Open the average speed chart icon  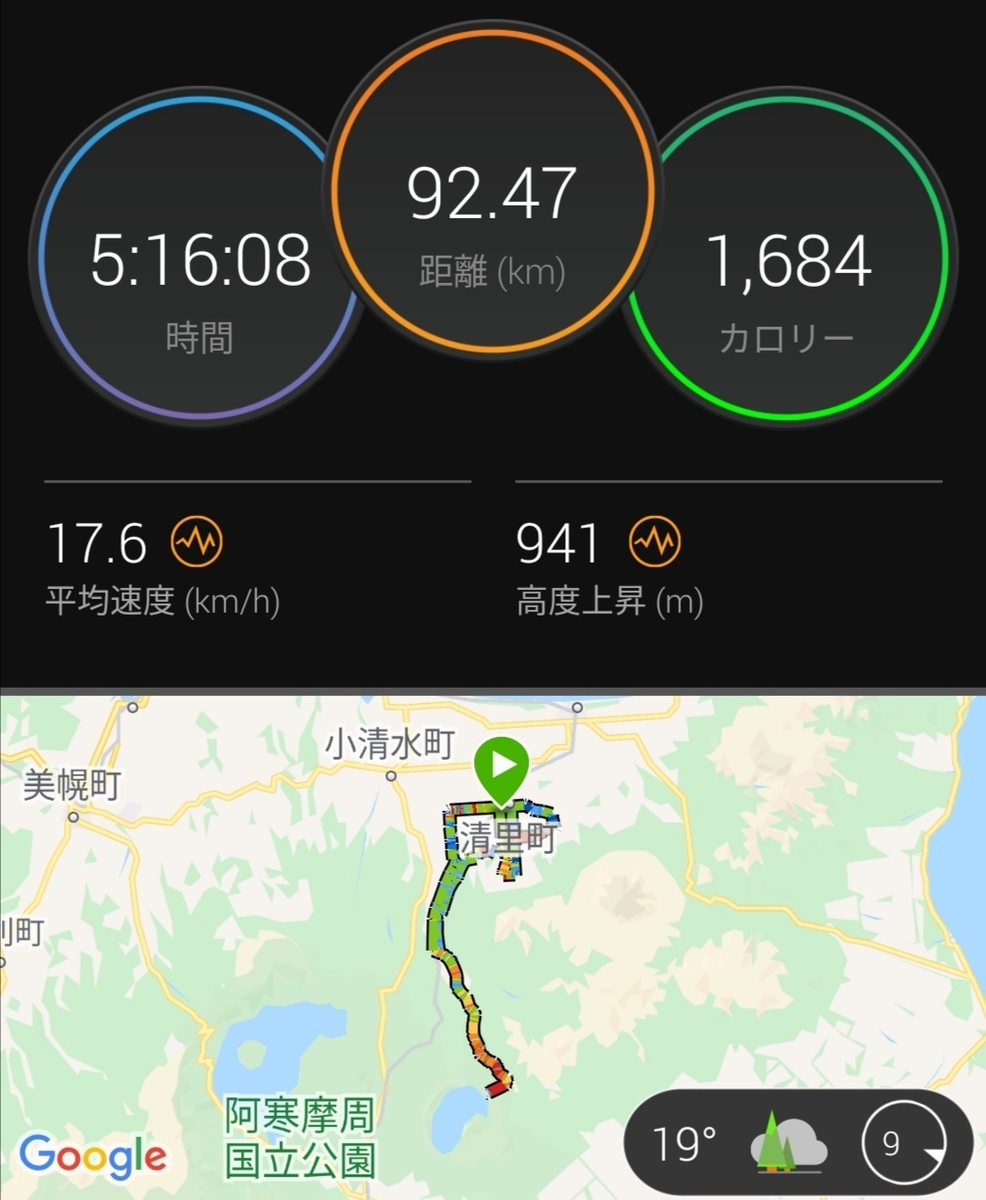click(x=197, y=543)
